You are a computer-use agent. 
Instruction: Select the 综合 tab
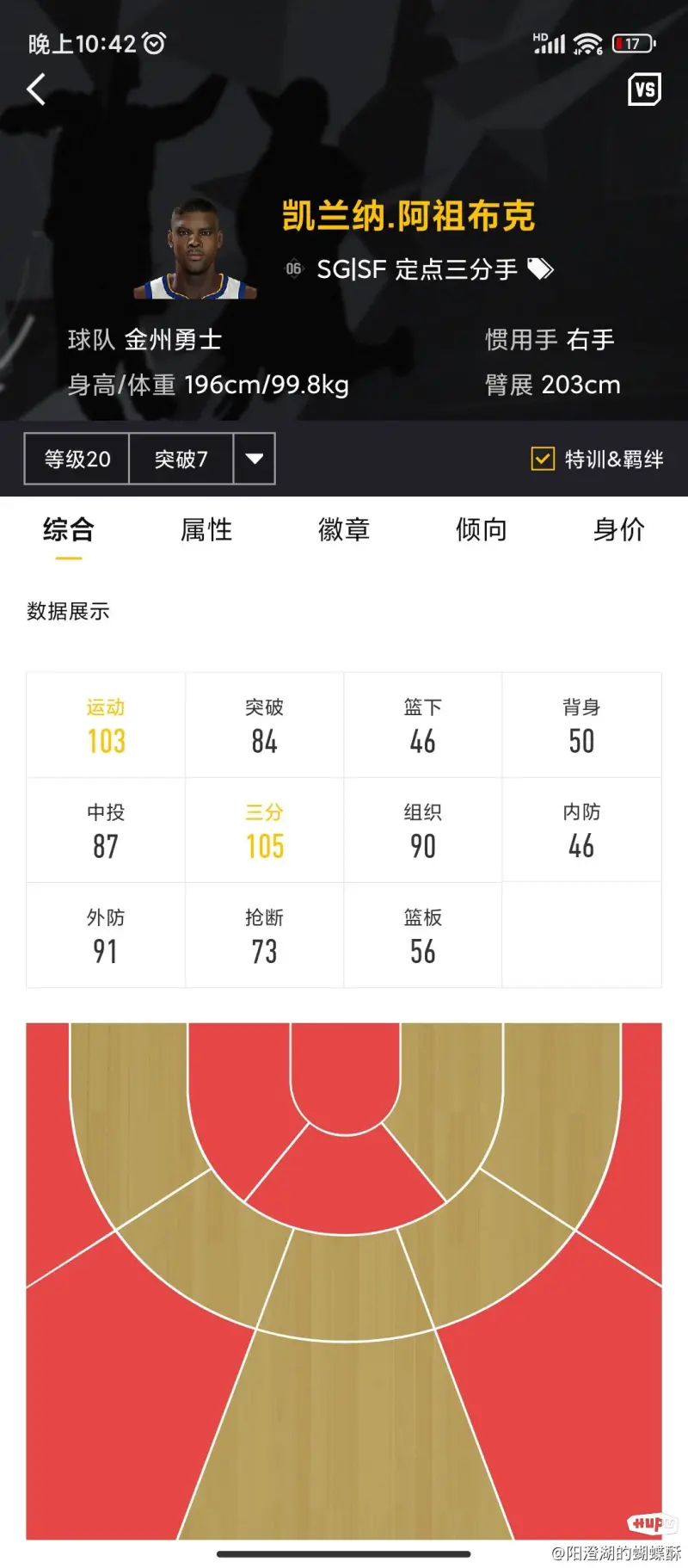point(69,529)
